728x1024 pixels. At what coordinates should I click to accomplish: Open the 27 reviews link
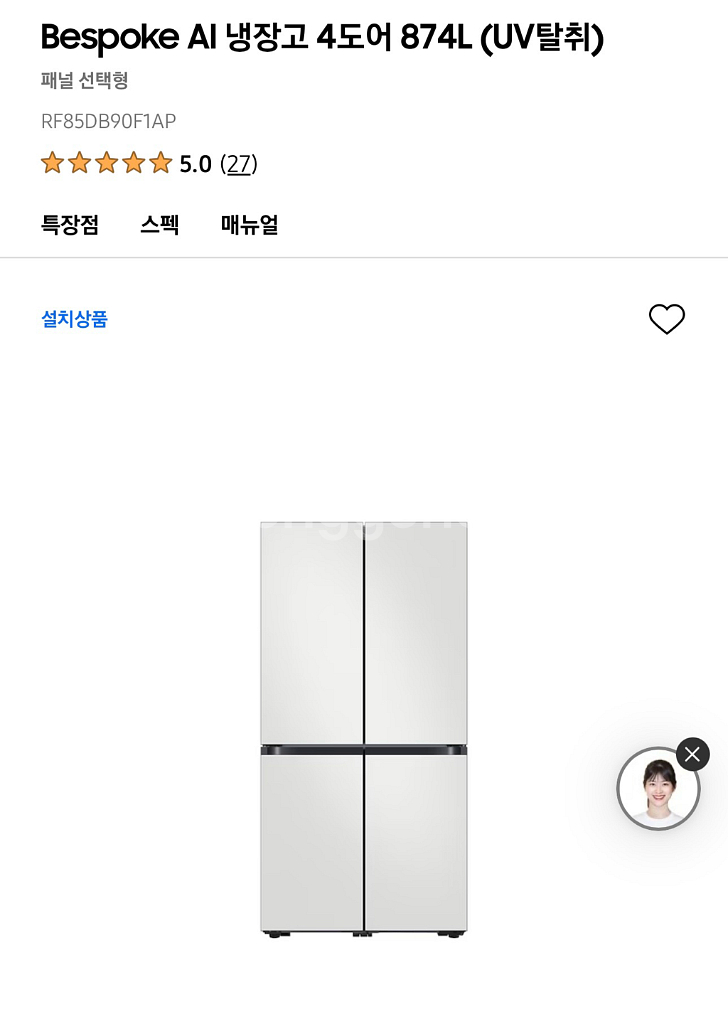pos(239,164)
